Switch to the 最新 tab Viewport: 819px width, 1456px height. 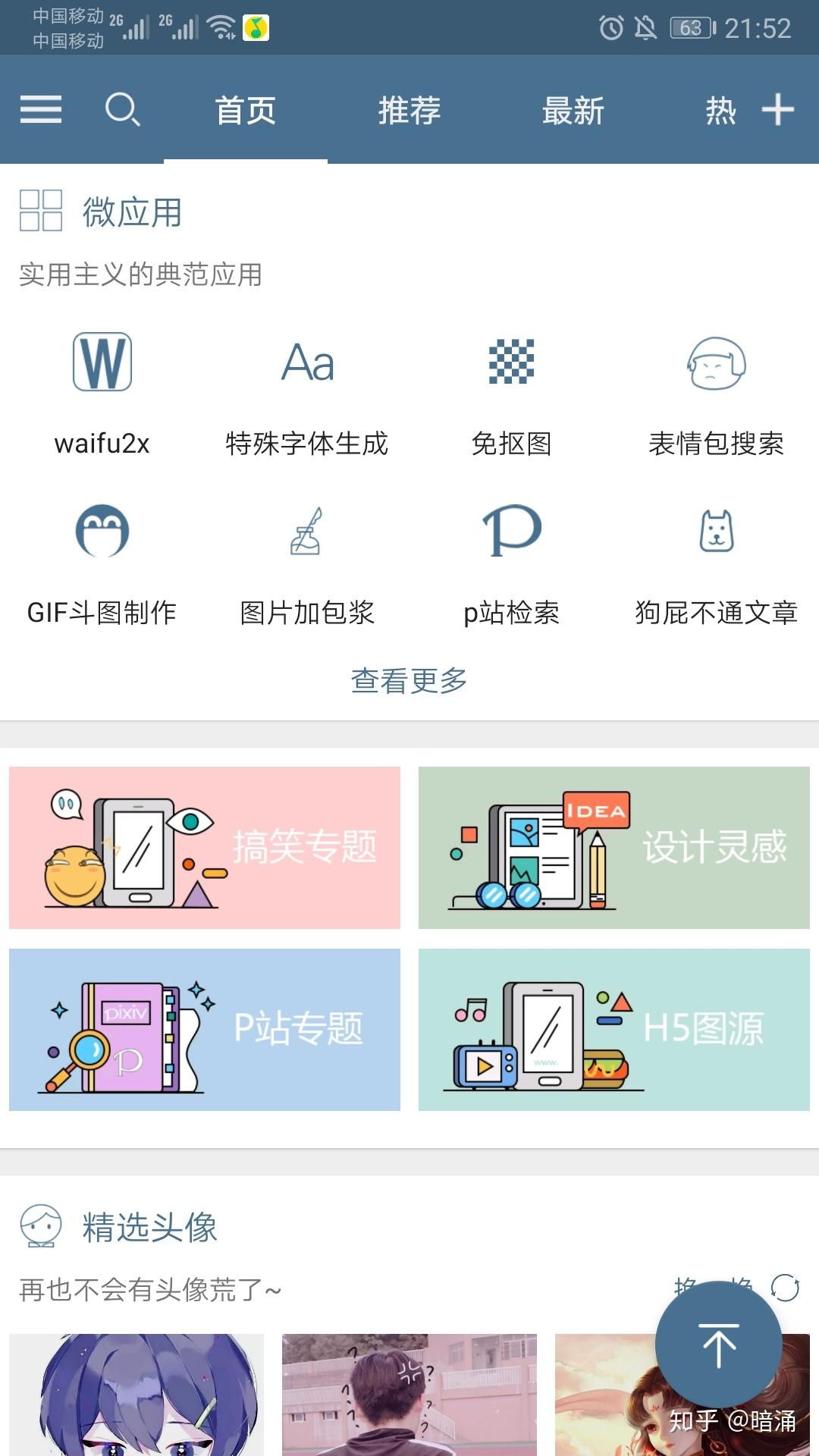tap(573, 111)
